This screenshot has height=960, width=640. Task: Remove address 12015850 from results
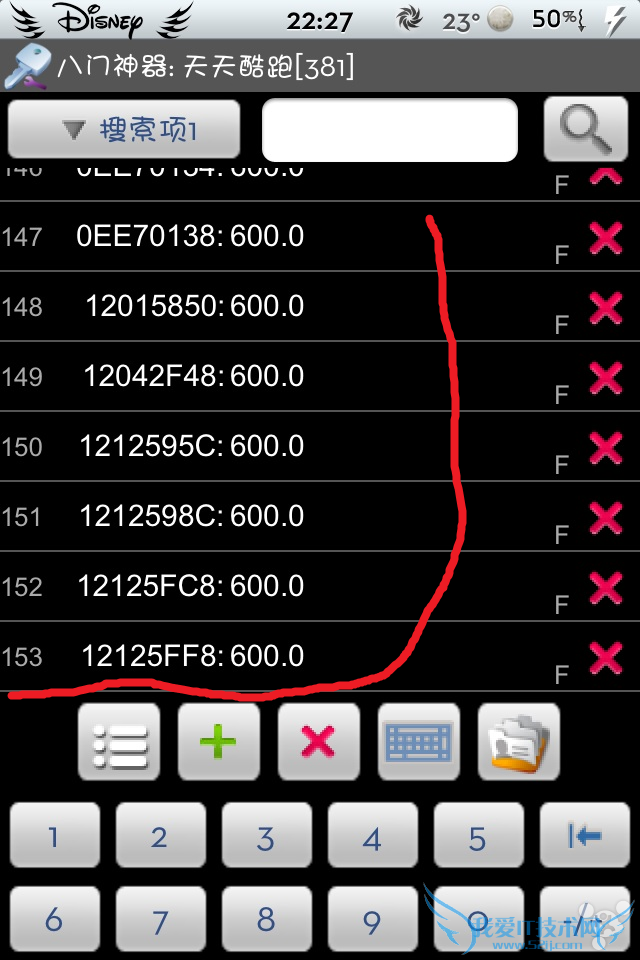point(606,308)
